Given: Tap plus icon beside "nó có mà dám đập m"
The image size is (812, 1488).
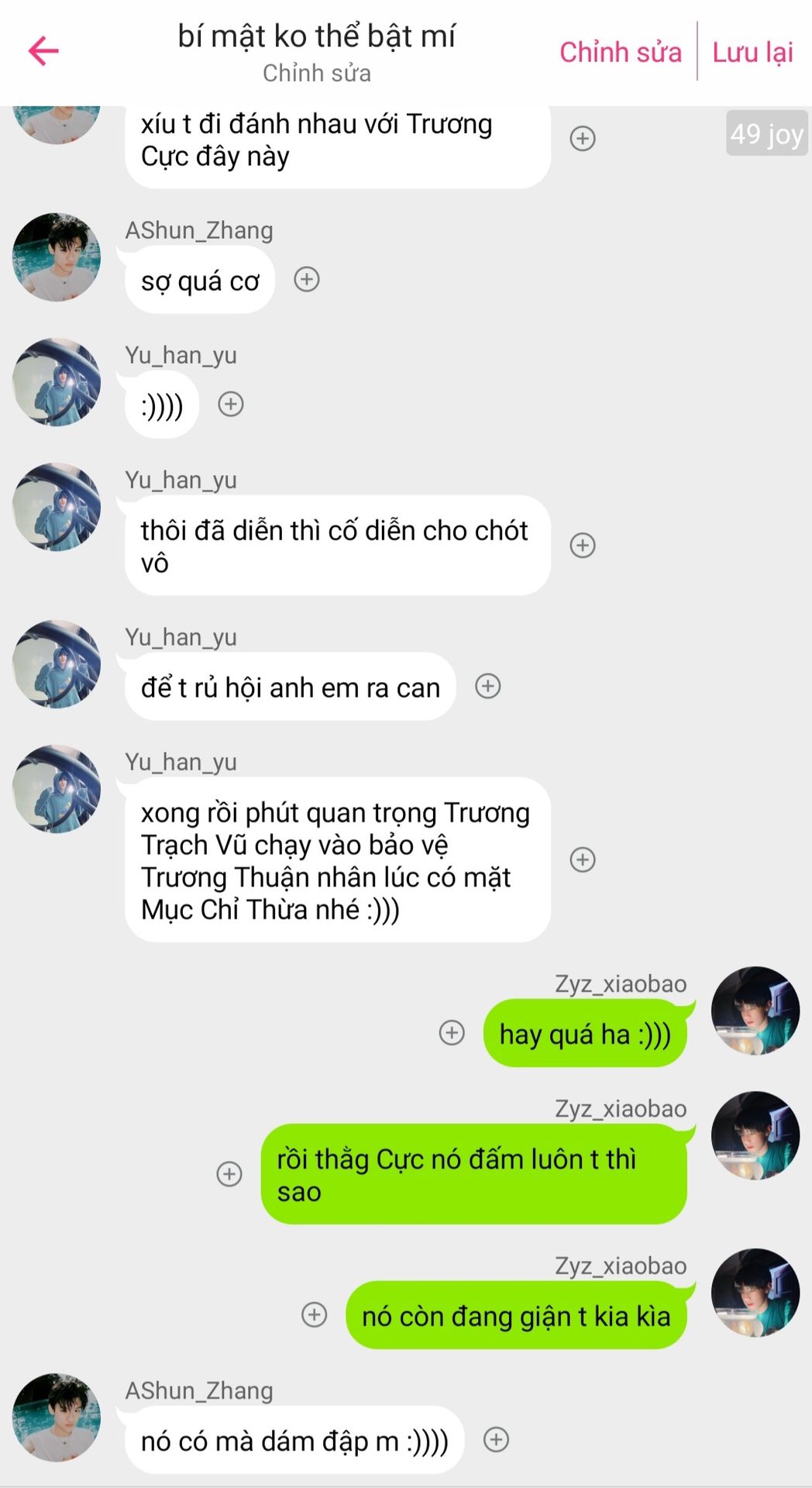Looking at the screenshot, I should pos(496,1440).
